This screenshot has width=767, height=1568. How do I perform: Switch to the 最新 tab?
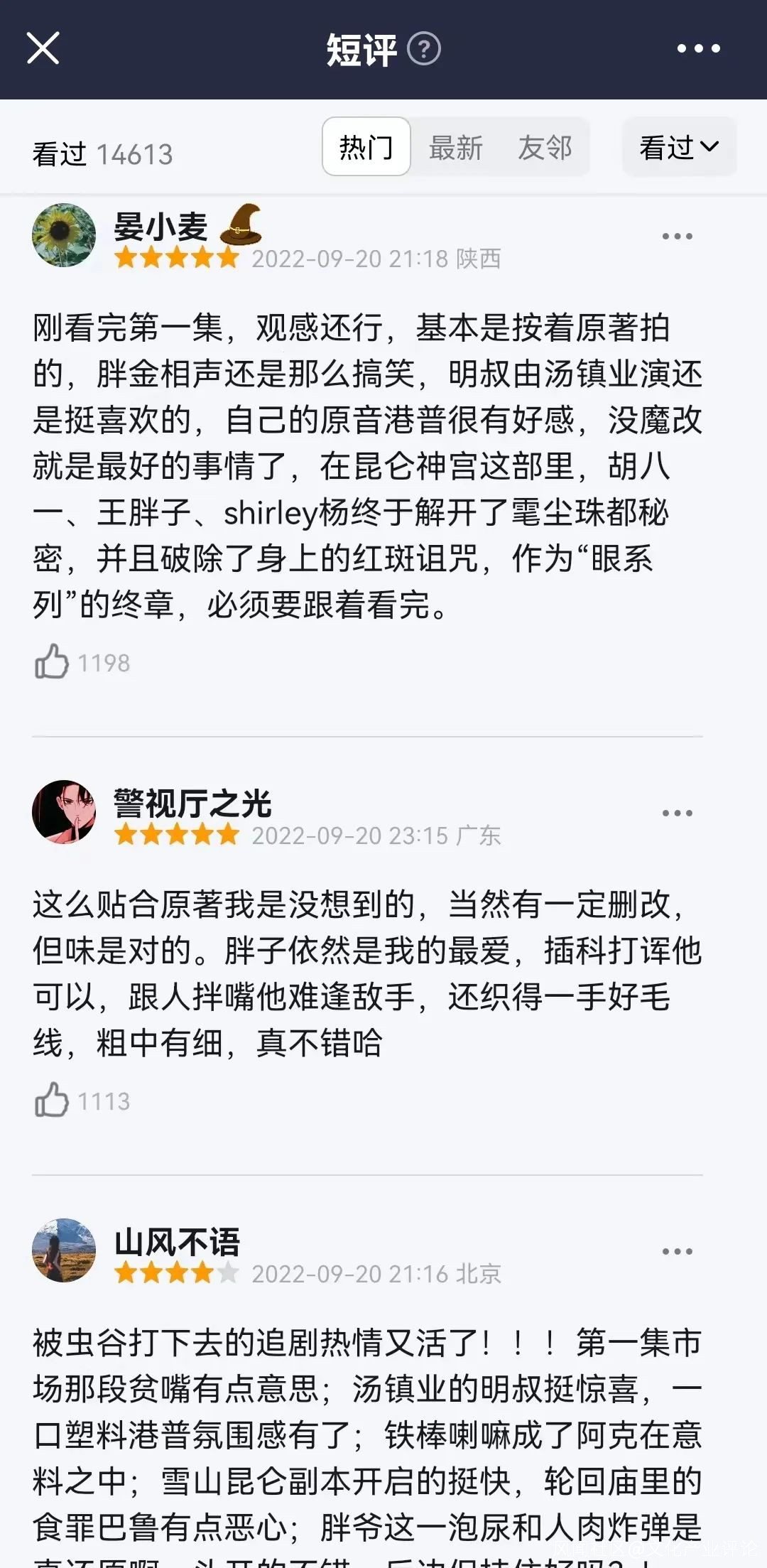[x=456, y=148]
